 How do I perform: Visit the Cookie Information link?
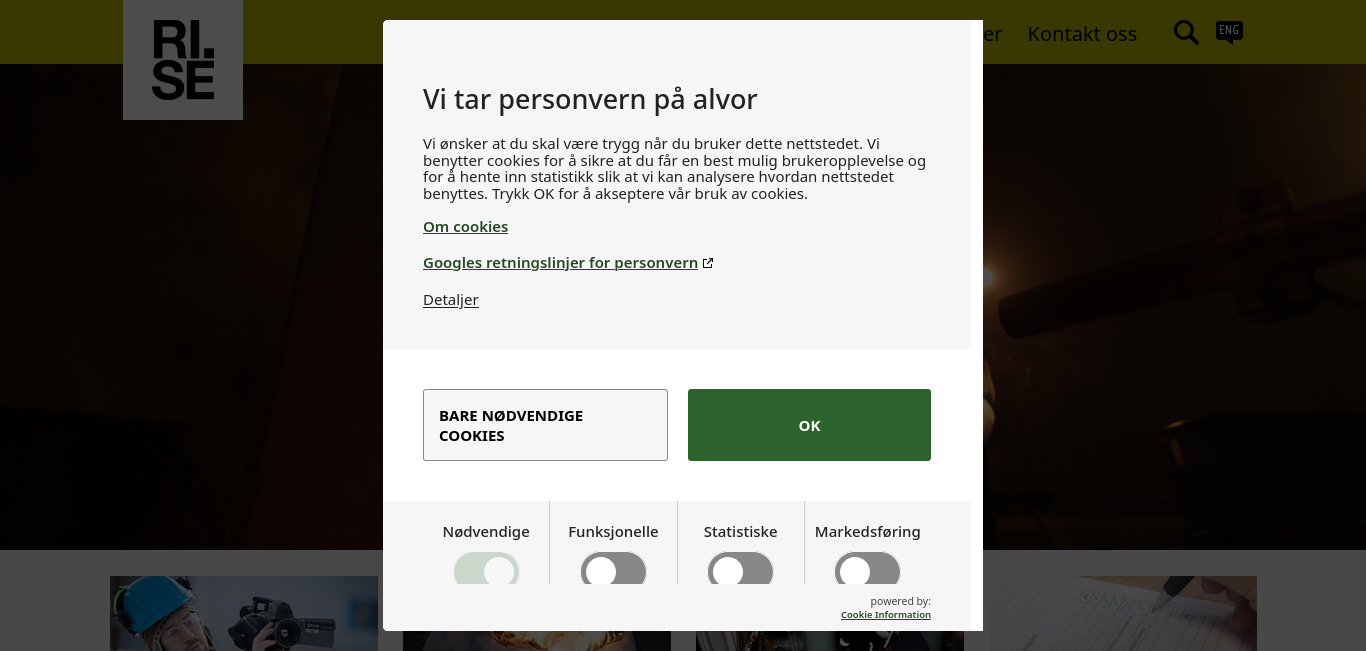click(885, 615)
